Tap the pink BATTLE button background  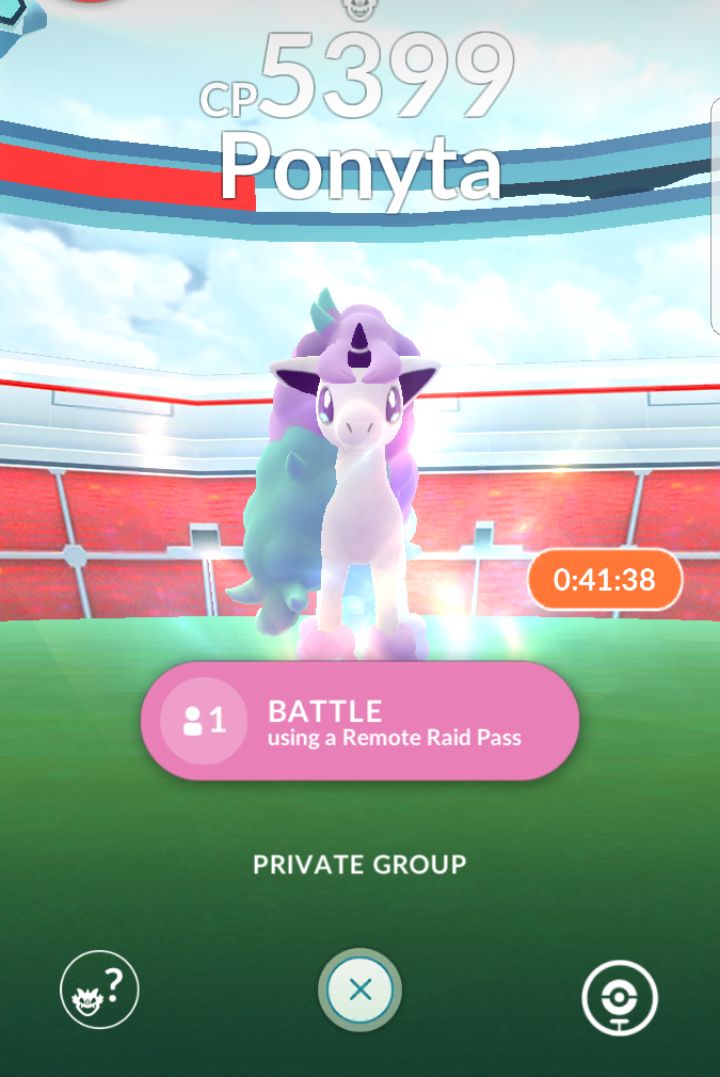[400, 722]
